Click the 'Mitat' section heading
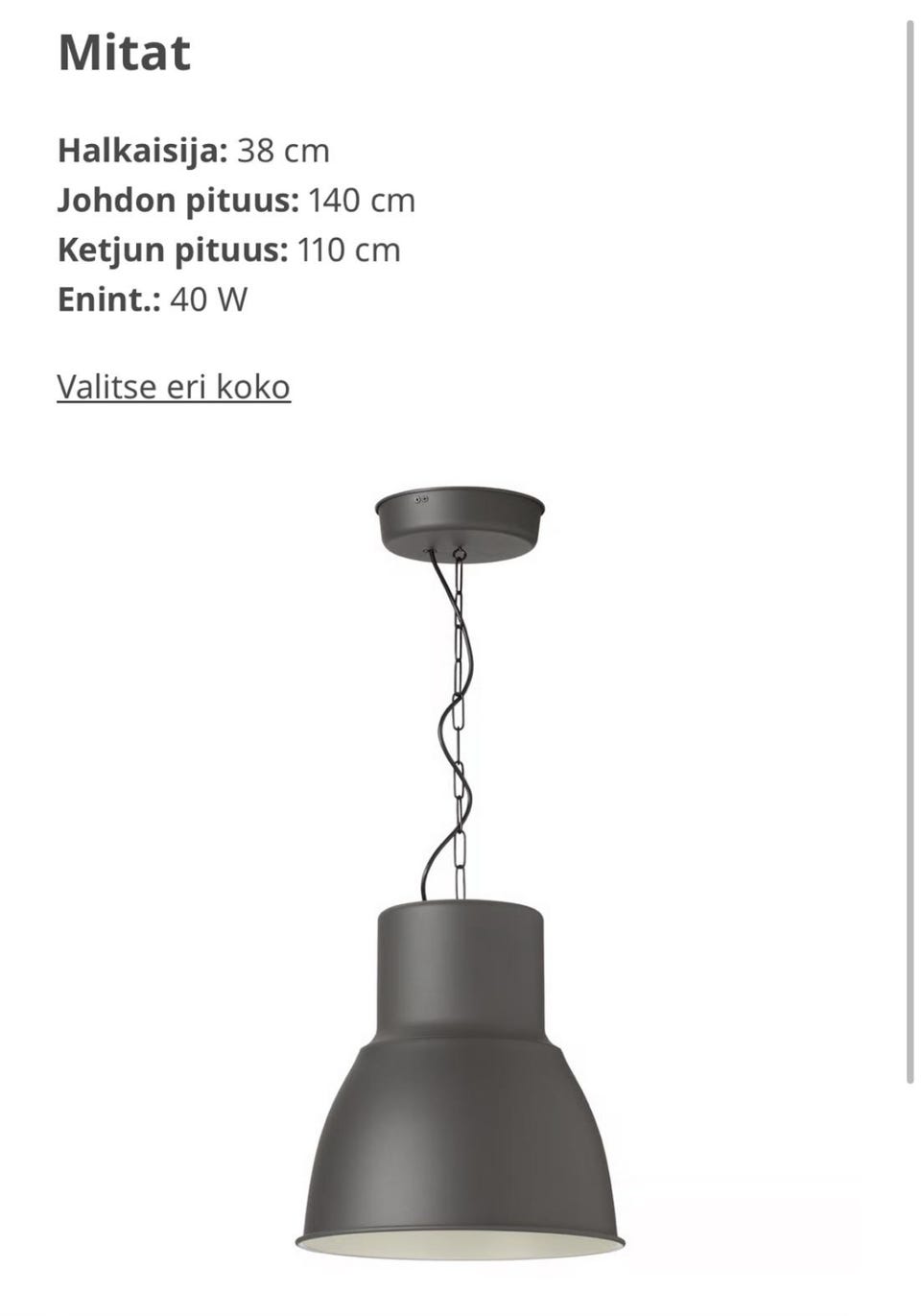The image size is (921, 1316). [125, 53]
